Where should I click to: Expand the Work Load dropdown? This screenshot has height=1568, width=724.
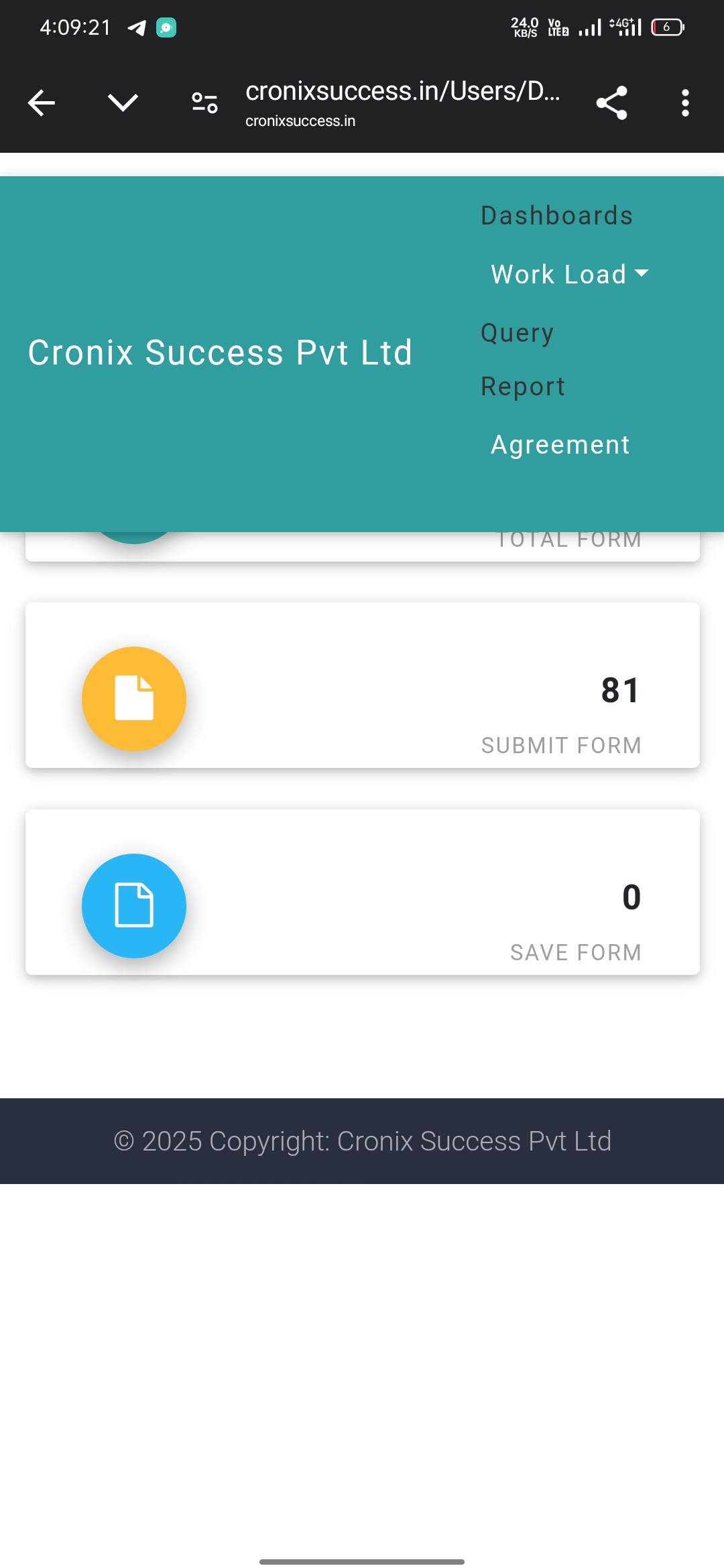click(x=570, y=274)
